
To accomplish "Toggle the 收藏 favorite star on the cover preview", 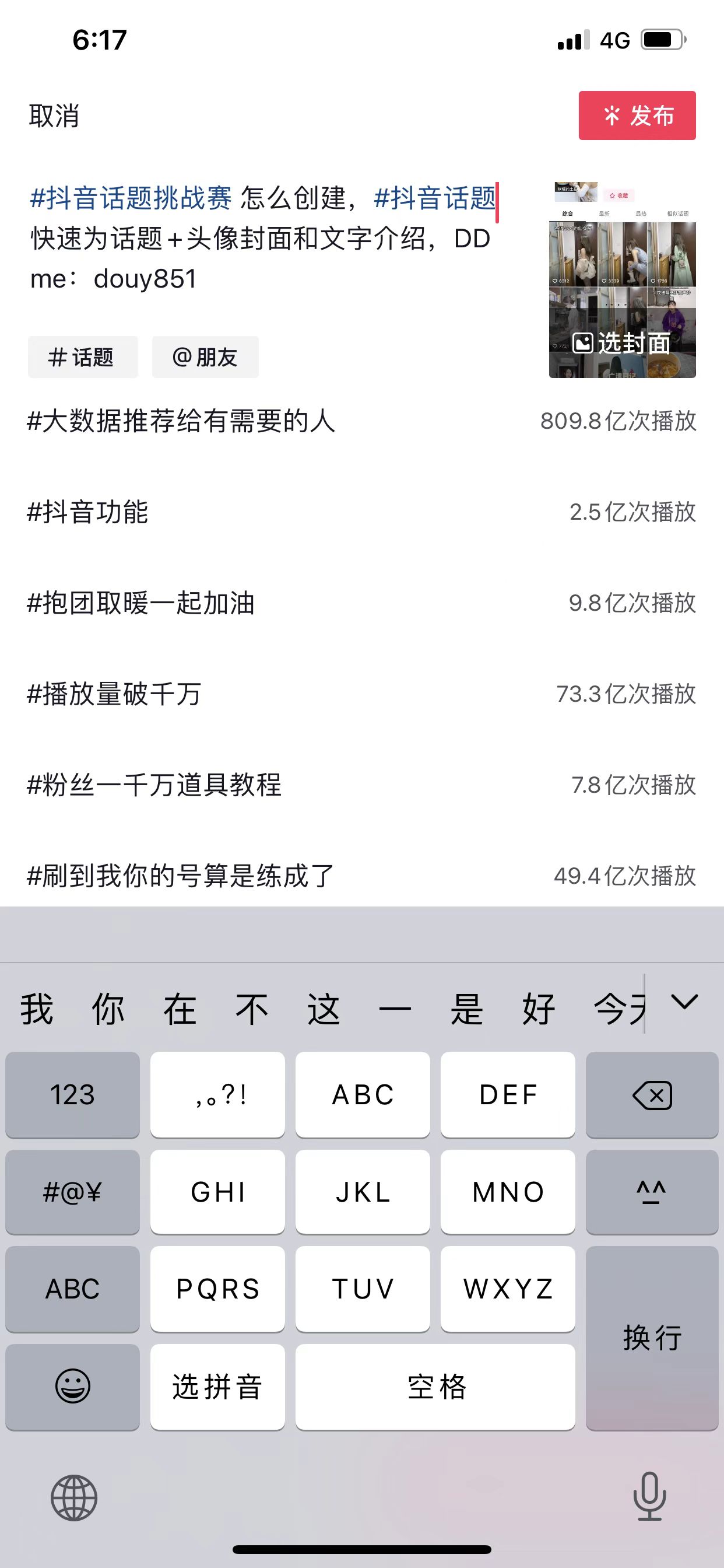I will point(619,196).
